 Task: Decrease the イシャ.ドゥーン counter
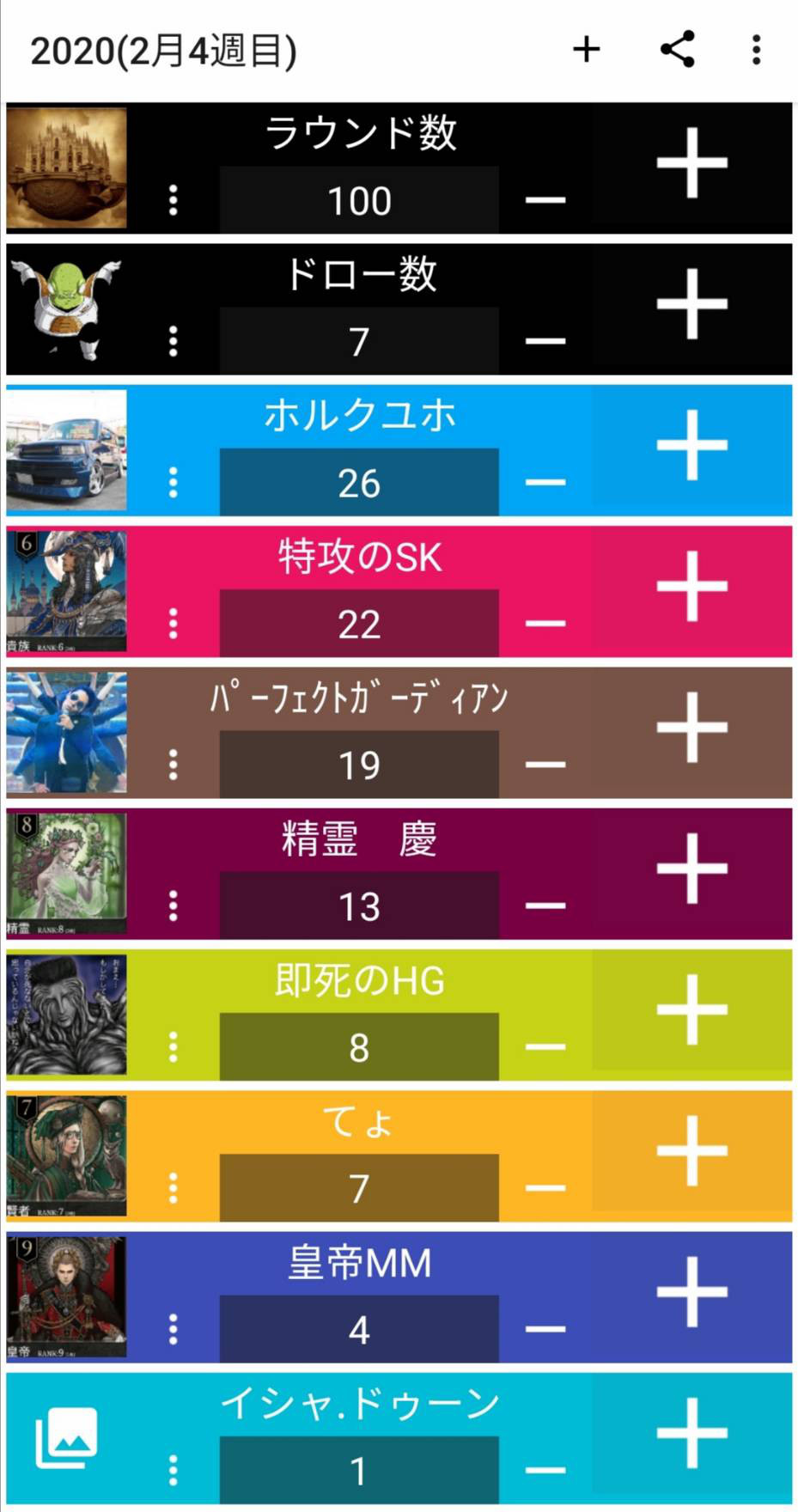[x=545, y=1471]
